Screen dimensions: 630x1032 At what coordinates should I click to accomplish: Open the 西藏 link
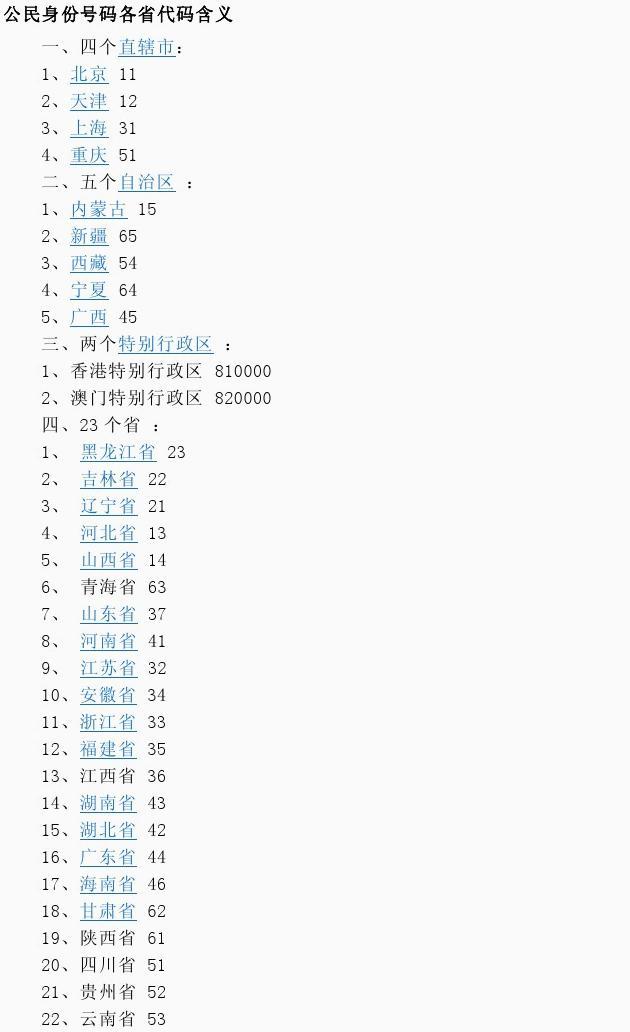click(90, 263)
